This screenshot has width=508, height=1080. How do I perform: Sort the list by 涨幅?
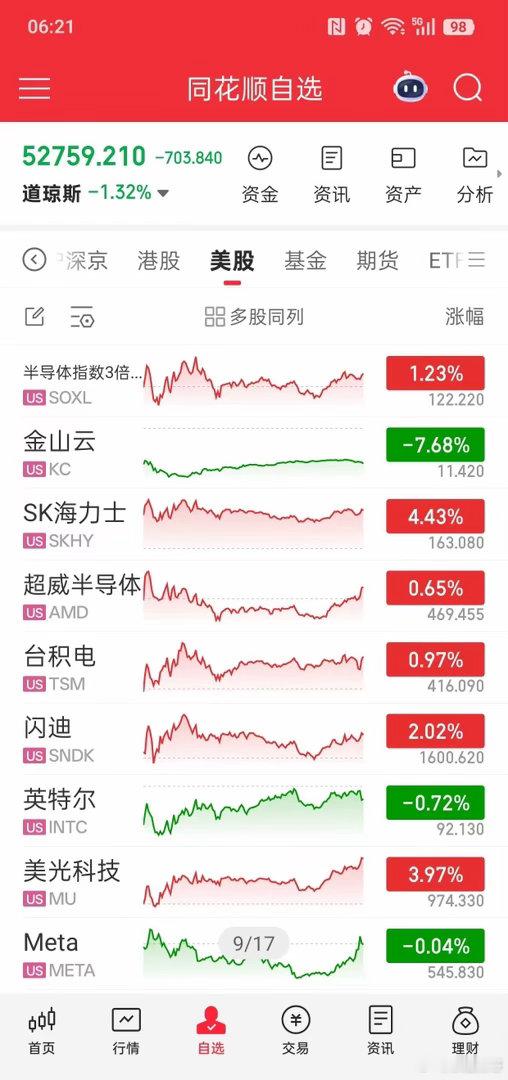[x=465, y=317]
